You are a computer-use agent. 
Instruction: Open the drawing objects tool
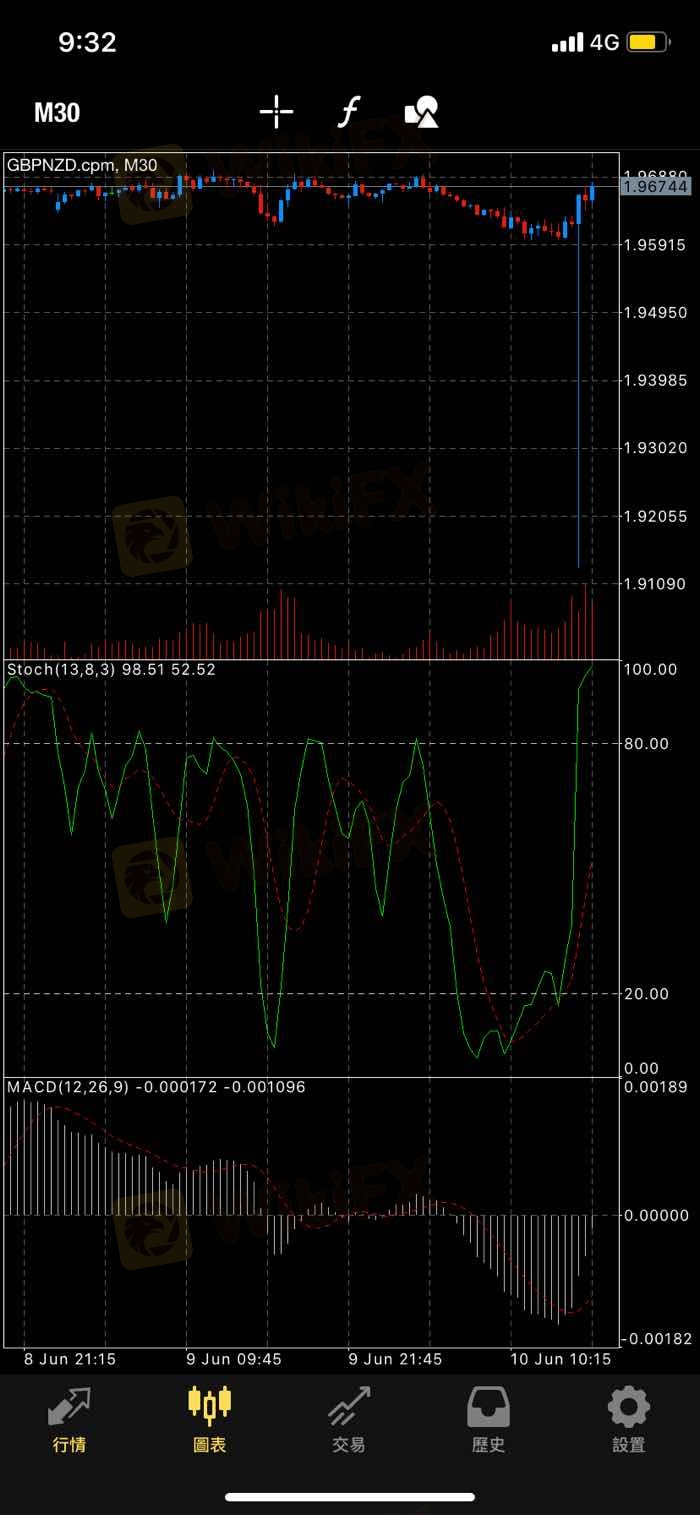click(x=421, y=112)
